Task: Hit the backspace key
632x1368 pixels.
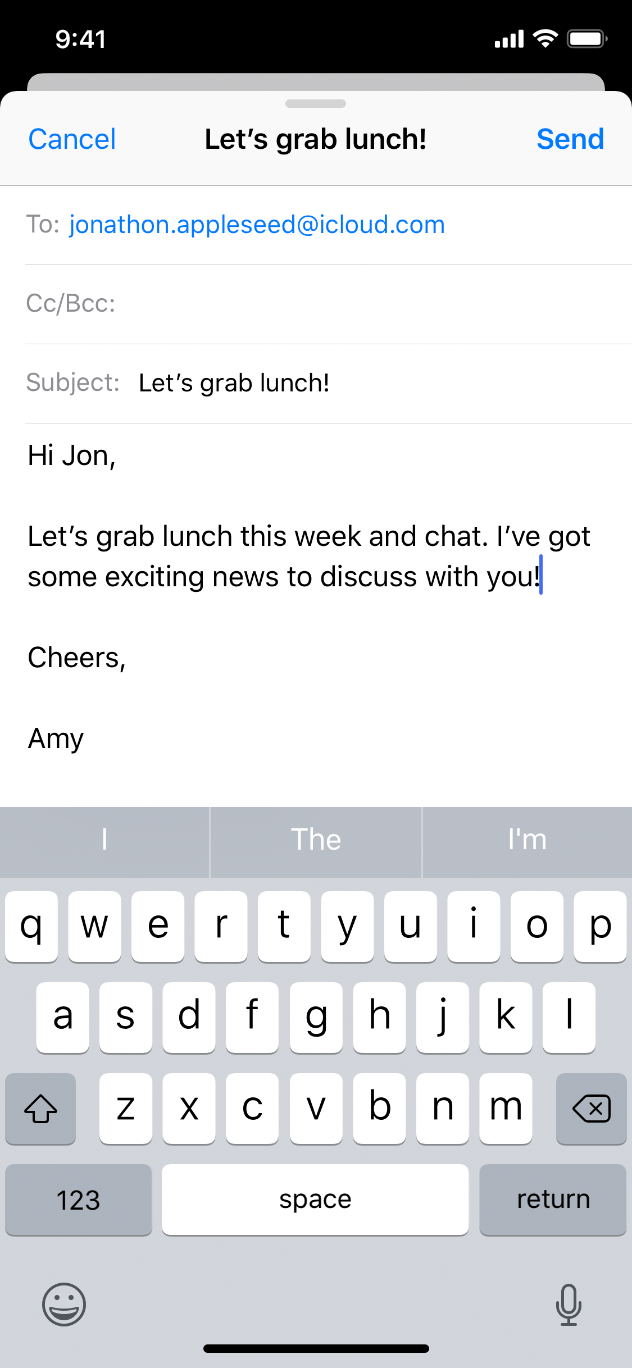Action: click(591, 1108)
